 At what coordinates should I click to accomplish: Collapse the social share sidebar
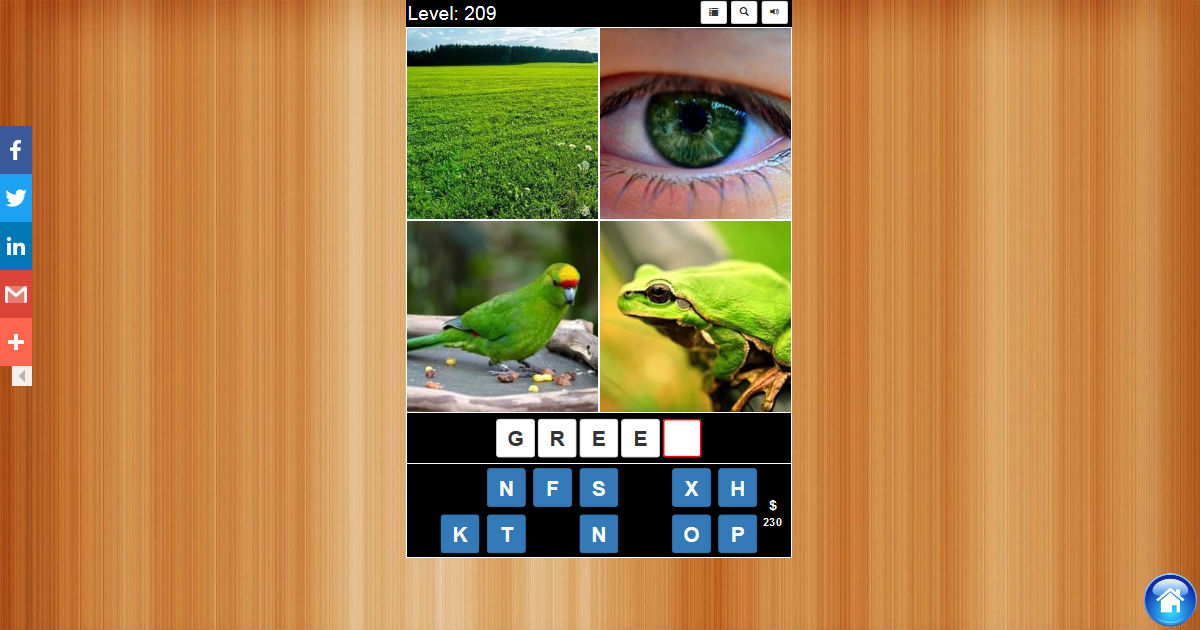point(22,376)
